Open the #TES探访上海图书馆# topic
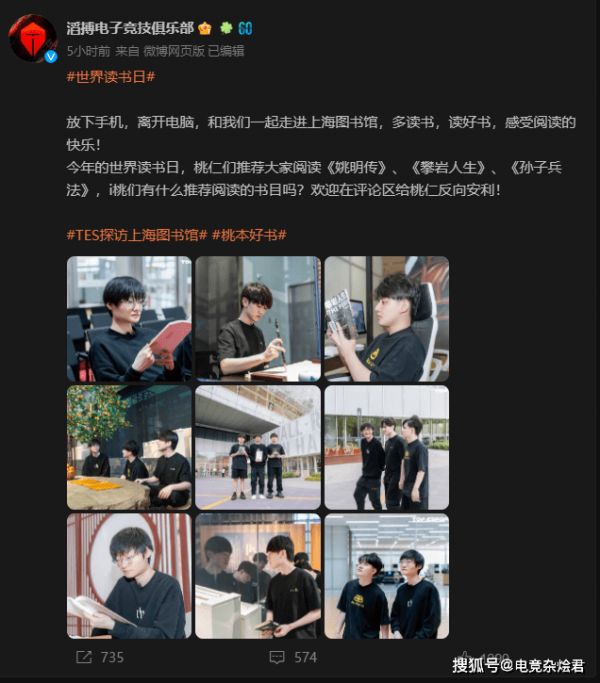This screenshot has height=683, width=600. pos(137,234)
